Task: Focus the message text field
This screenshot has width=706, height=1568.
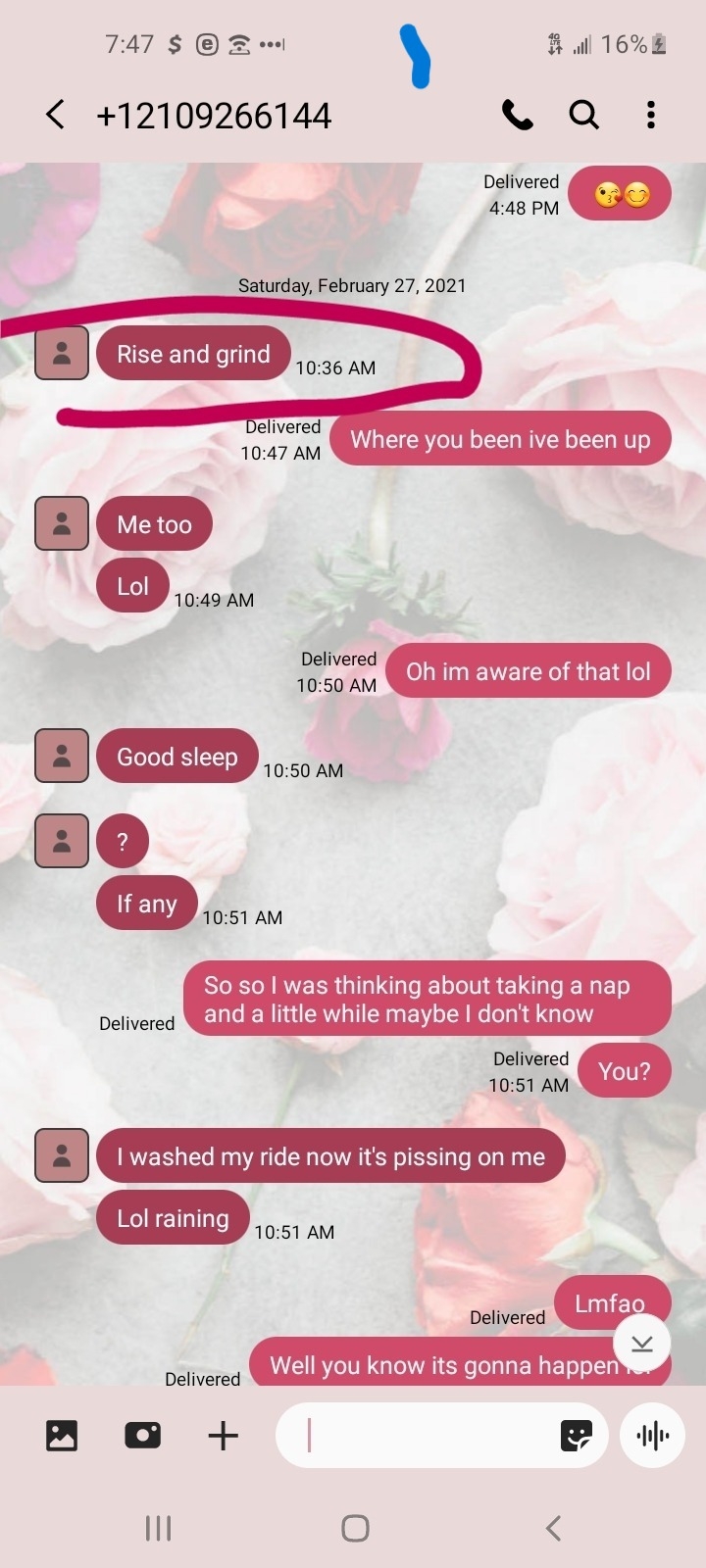Action: tap(422, 1436)
